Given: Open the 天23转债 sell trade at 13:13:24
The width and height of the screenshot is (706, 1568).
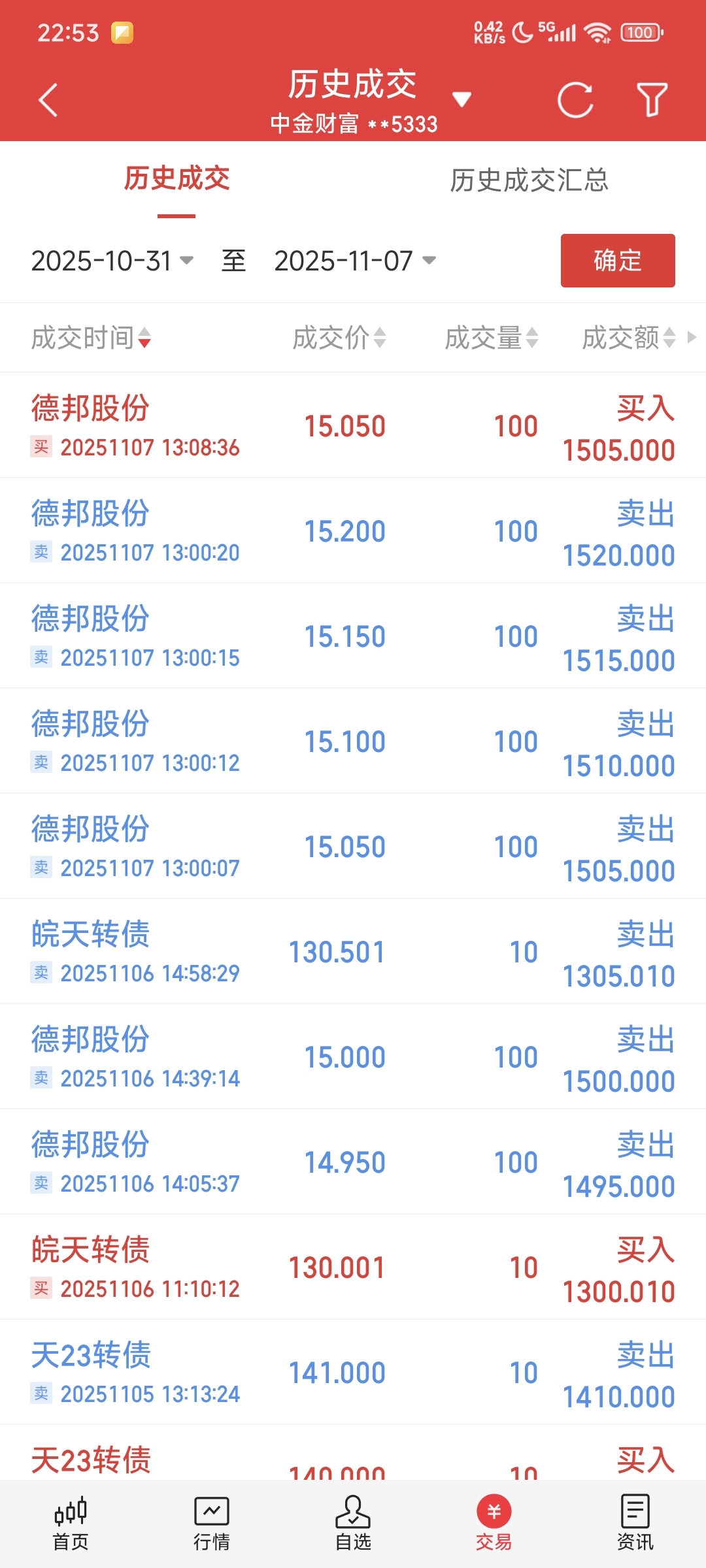Looking at the screenshot, I should pos(353,1373).
